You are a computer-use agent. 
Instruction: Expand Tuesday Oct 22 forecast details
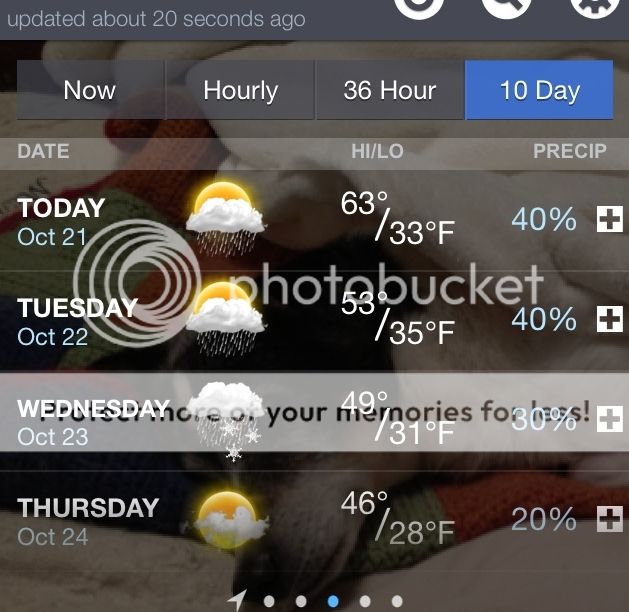click(x=609, y=320)
